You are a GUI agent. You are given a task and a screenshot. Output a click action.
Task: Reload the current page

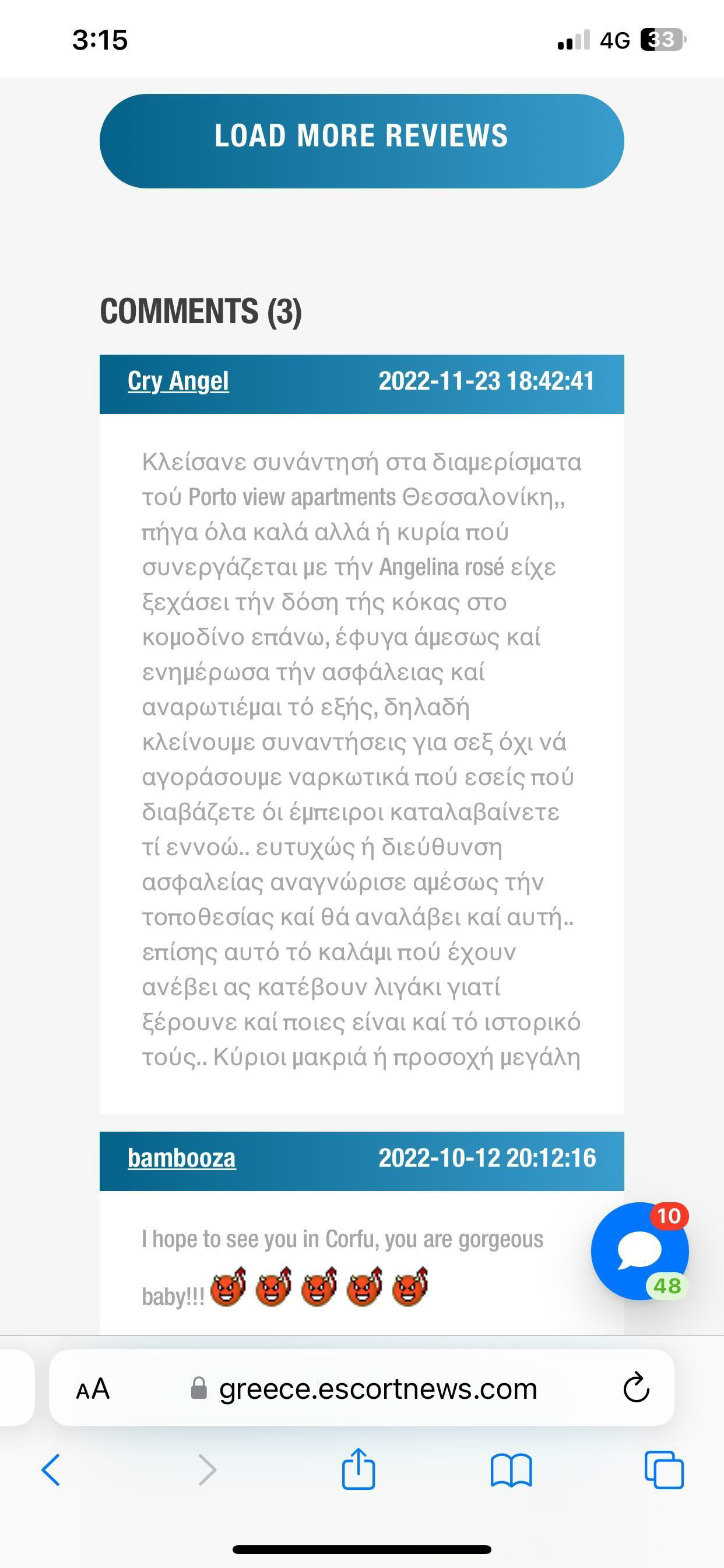pyautogui.click(x=637, y=1388)
